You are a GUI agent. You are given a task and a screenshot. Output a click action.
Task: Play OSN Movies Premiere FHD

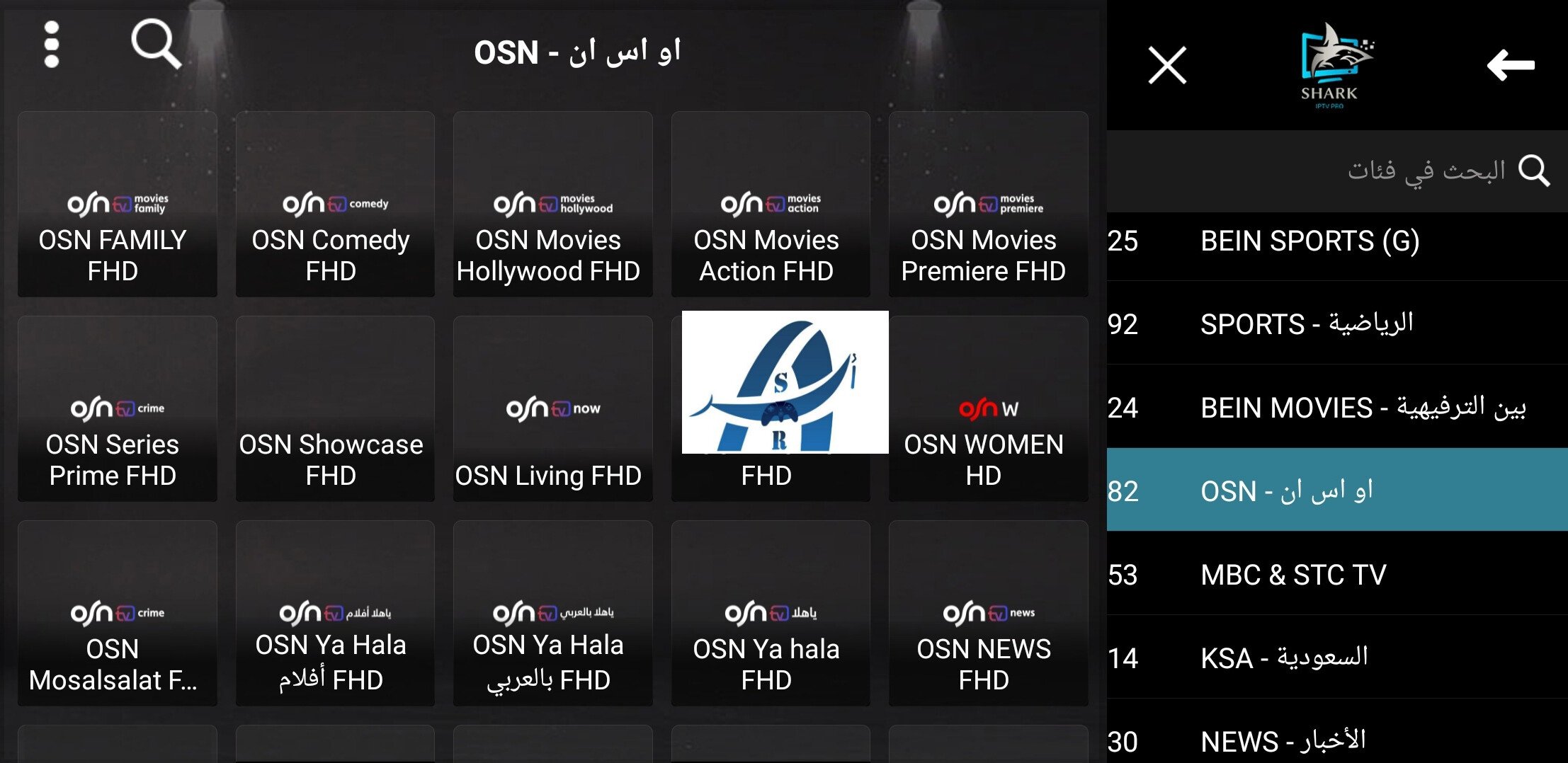pos(988,204)
